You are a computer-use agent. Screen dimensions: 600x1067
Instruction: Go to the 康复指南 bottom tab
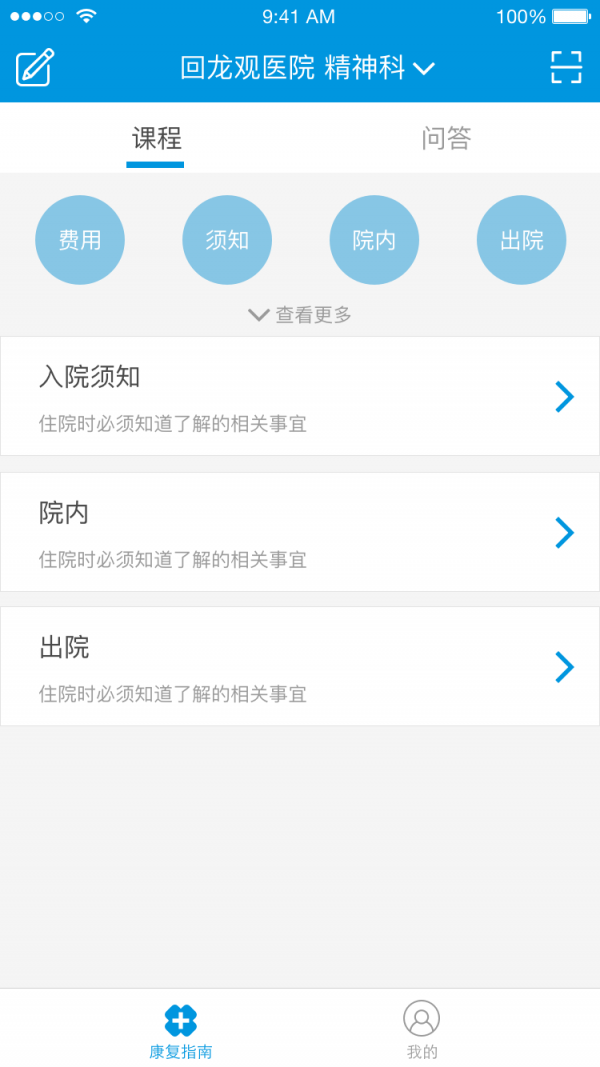[181, 1031]
